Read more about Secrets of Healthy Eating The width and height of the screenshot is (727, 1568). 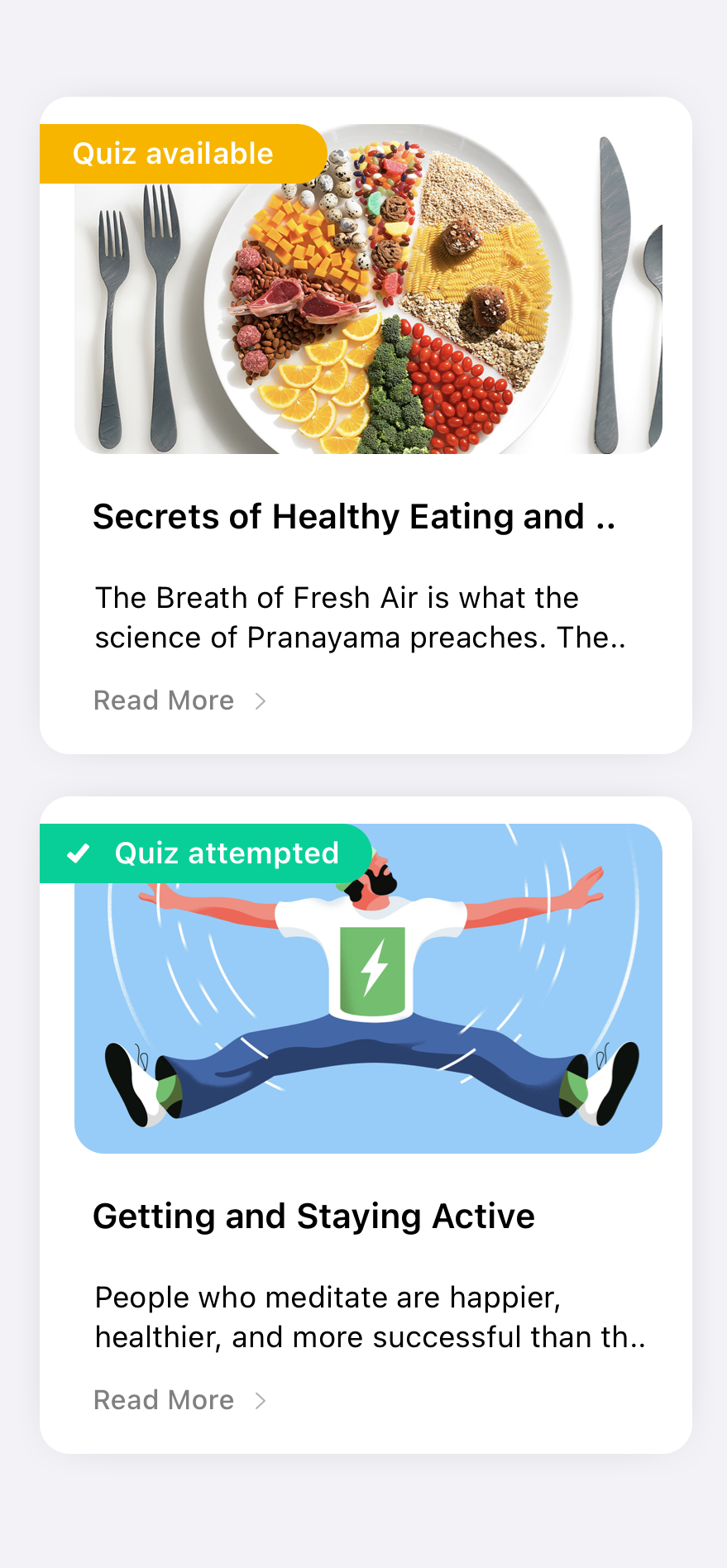[x=179, y=700]
